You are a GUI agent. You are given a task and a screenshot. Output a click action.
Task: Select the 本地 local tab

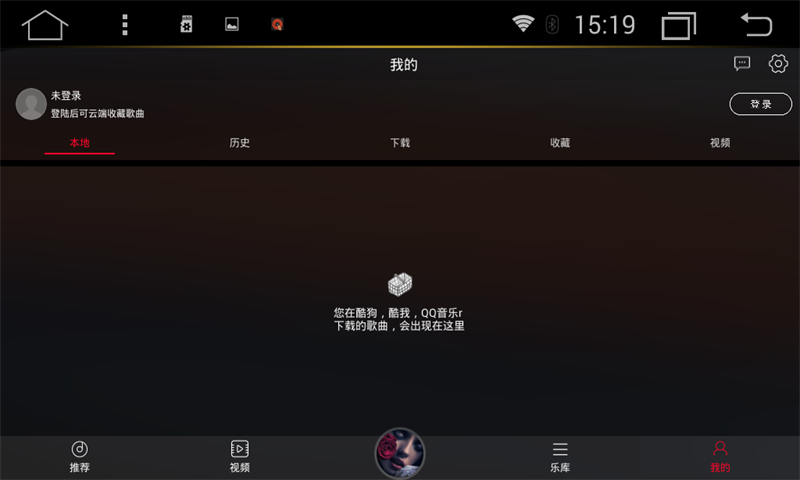point(80,143)
